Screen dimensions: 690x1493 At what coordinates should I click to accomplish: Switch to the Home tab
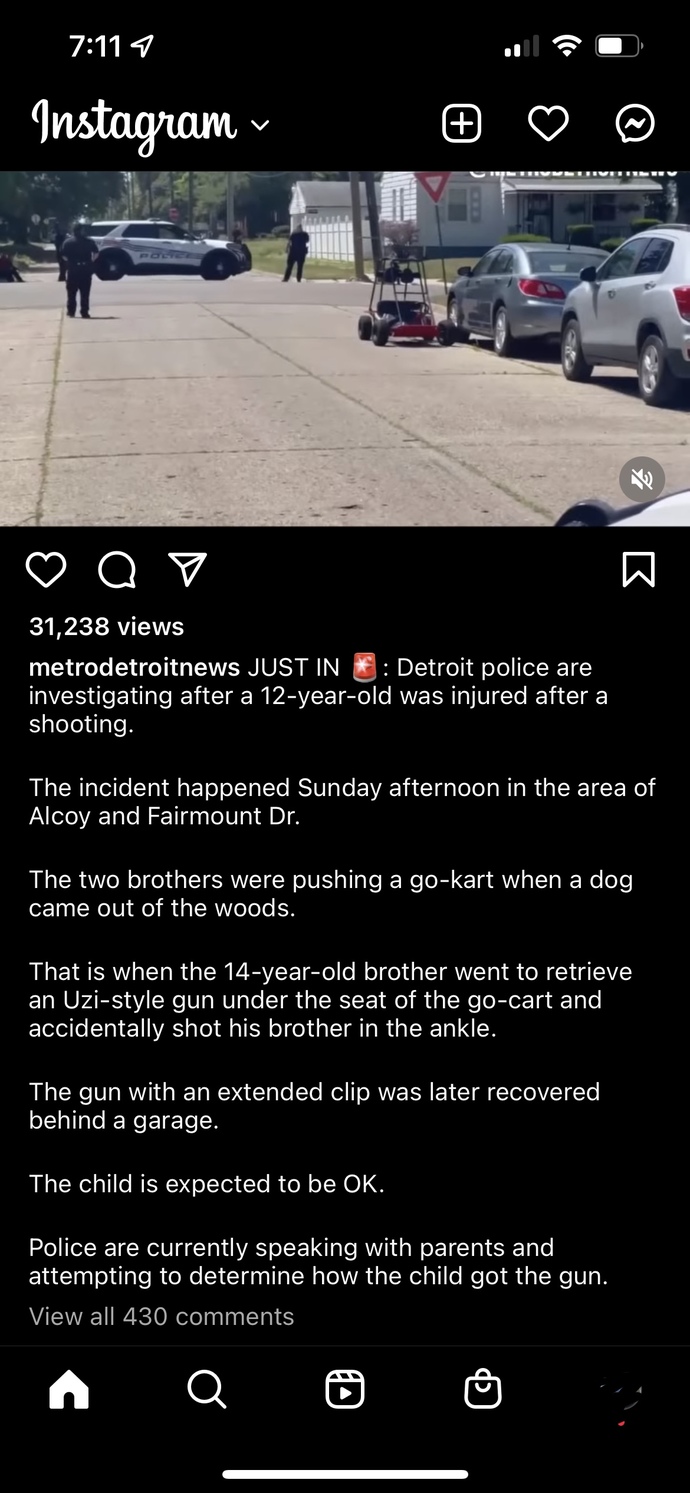pos(69,1389)
